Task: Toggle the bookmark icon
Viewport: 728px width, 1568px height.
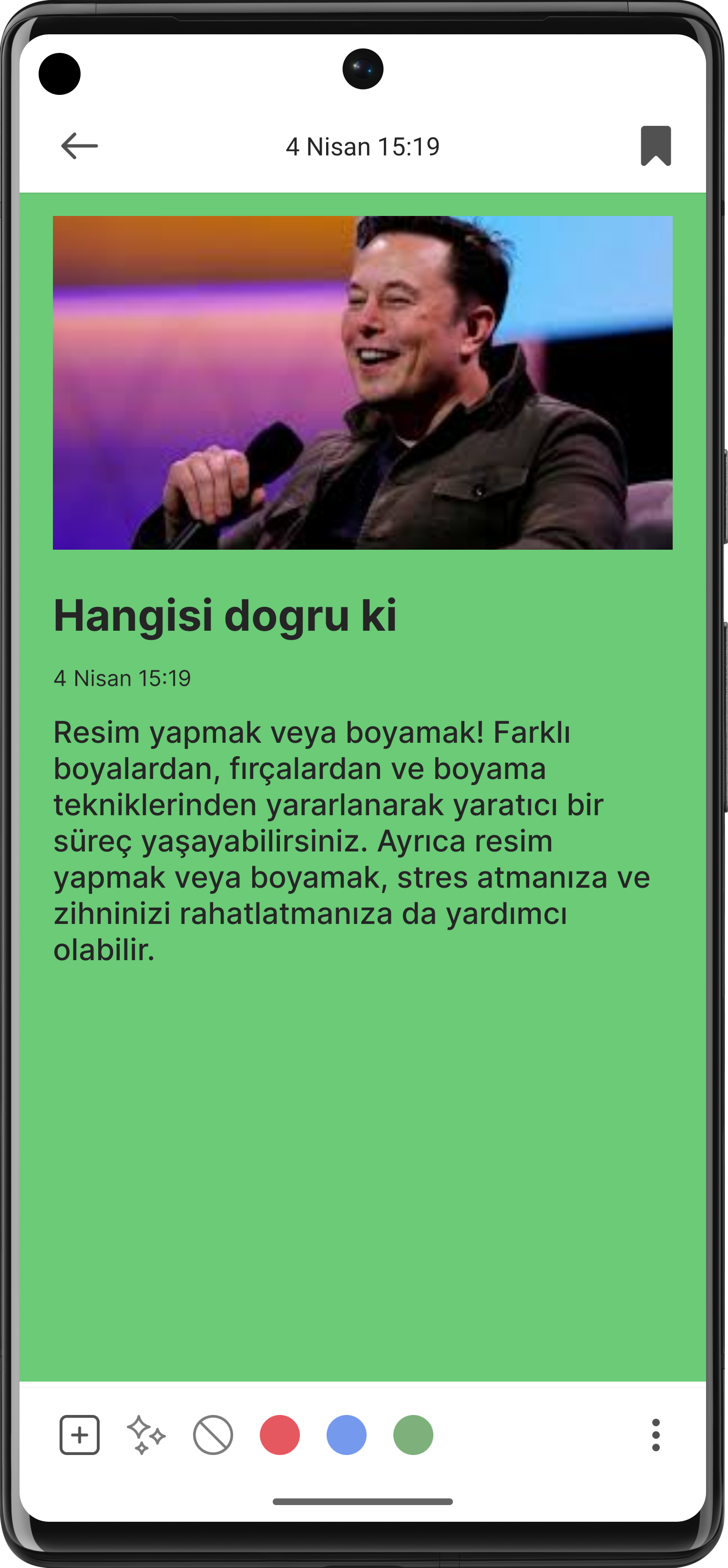Action: point(656,146)
